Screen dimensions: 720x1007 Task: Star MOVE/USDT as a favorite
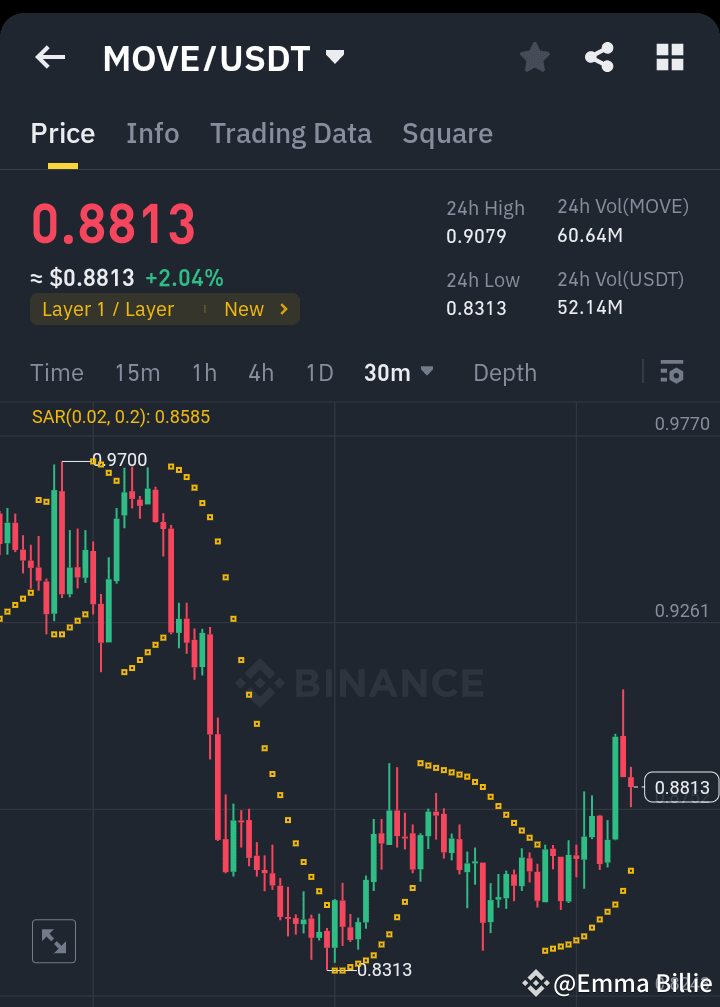[534, 57]
